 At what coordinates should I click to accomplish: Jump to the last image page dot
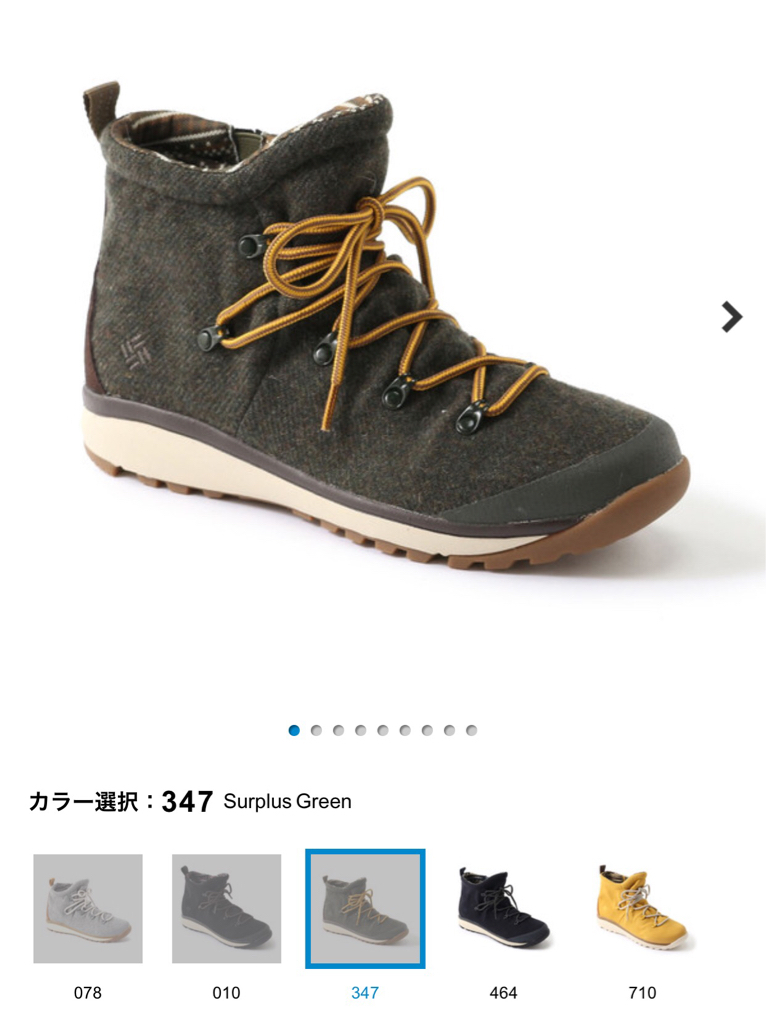pos(471,730)
